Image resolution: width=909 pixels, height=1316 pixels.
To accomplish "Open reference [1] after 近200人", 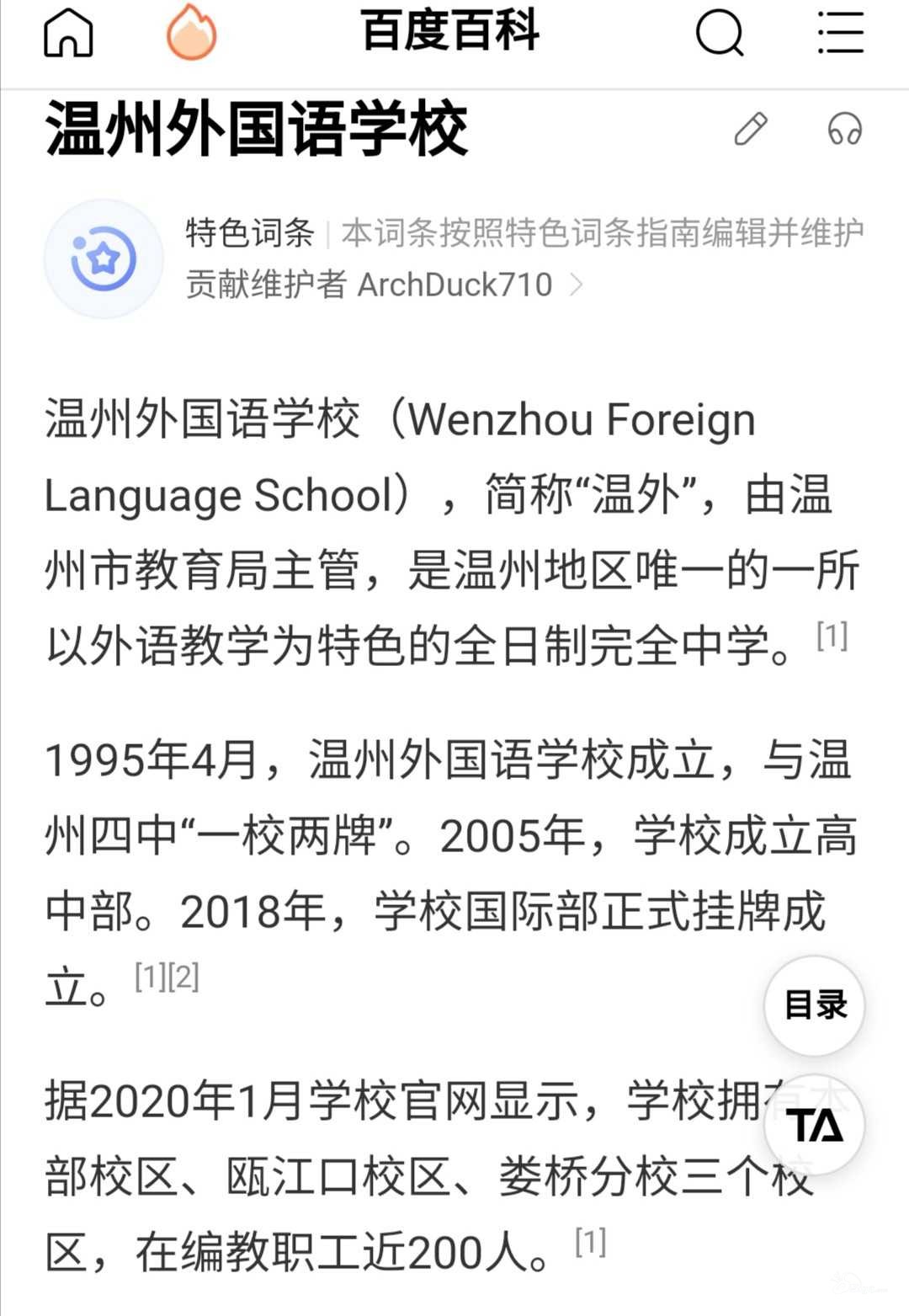I will [590, 1242].
